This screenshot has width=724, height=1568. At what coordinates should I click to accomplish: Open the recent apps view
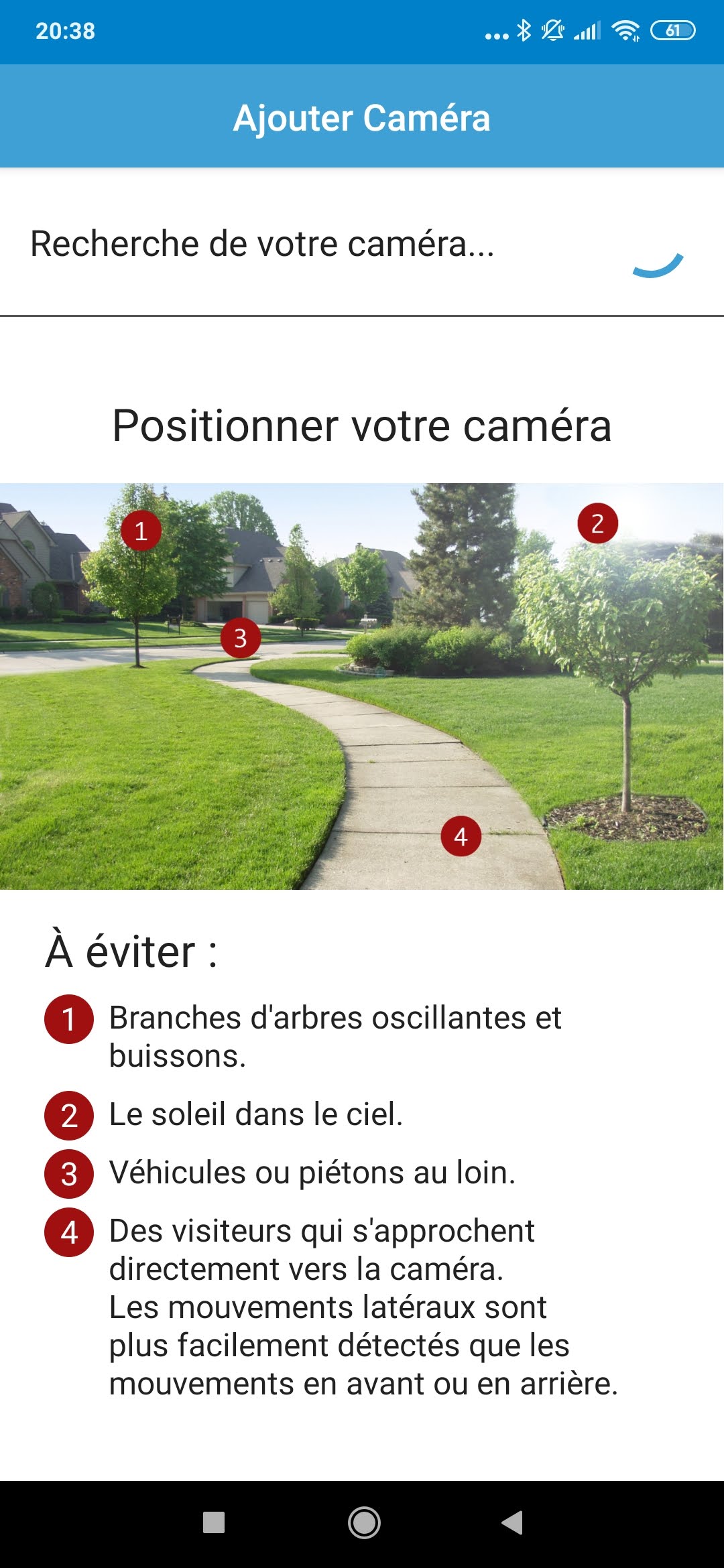pos(214,1522)
